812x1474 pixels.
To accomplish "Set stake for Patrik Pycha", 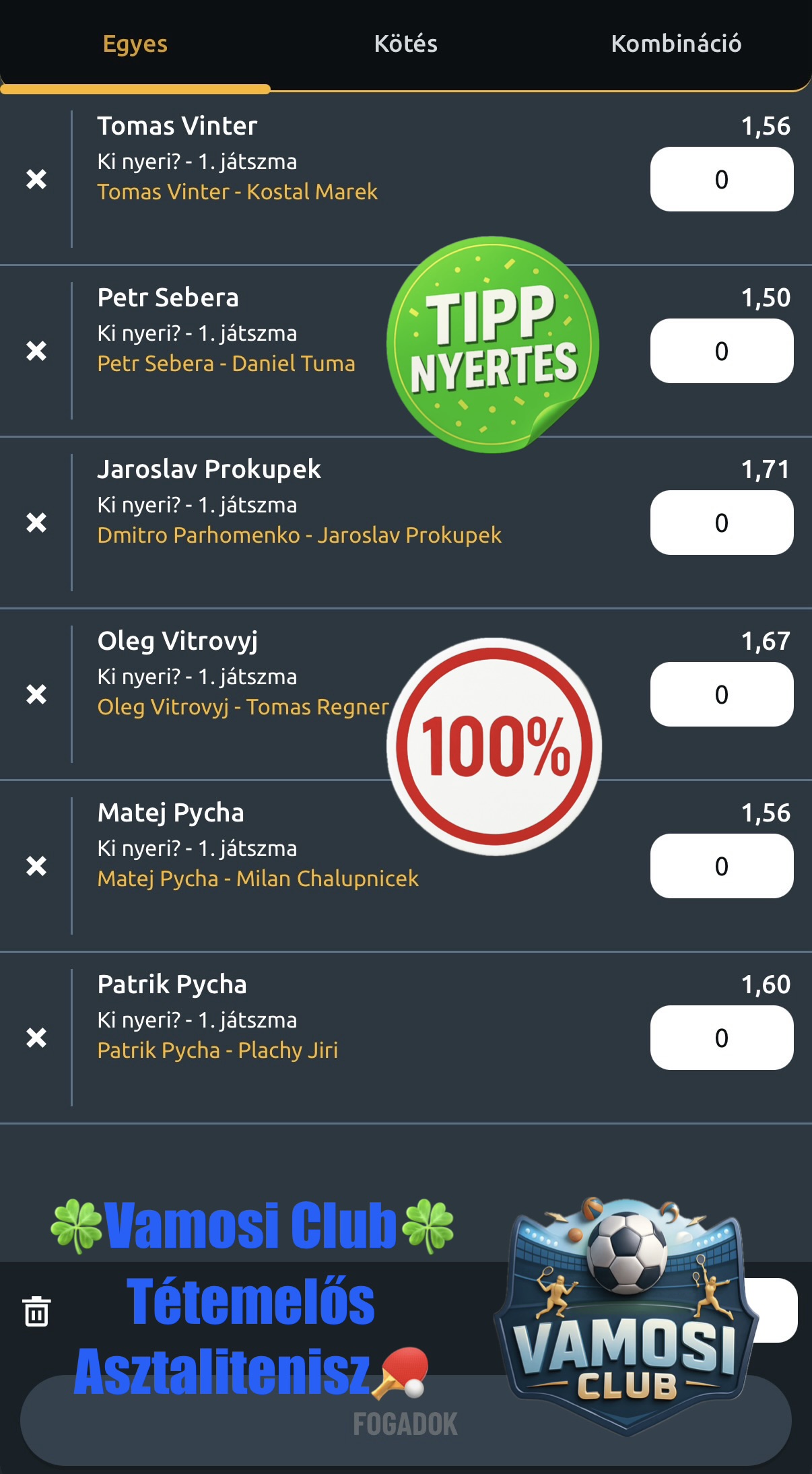I will click(x=721, y=1038).
